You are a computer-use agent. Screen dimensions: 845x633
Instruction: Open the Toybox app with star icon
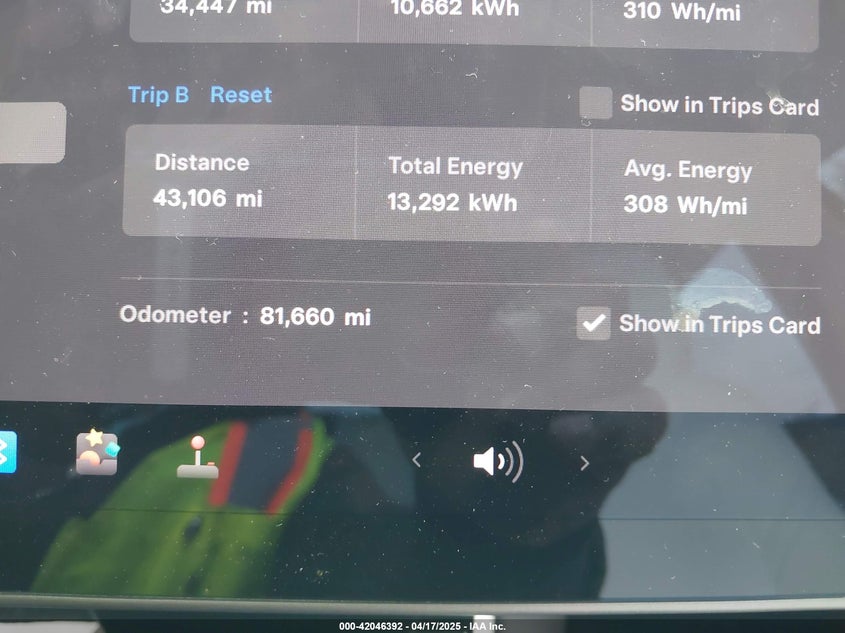pos(97,453)
